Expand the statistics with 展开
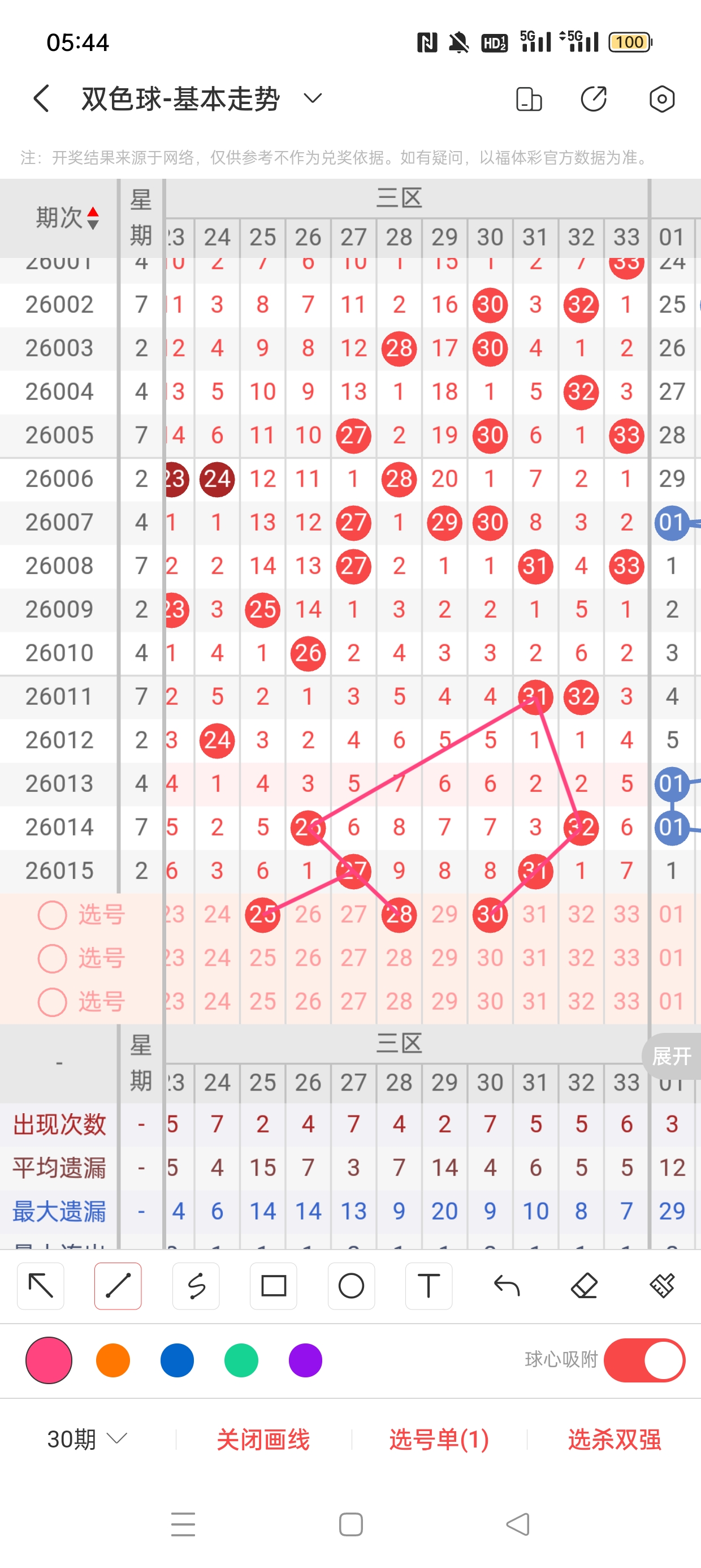Screen dimensions: 701x1568 click(671, 1056)
